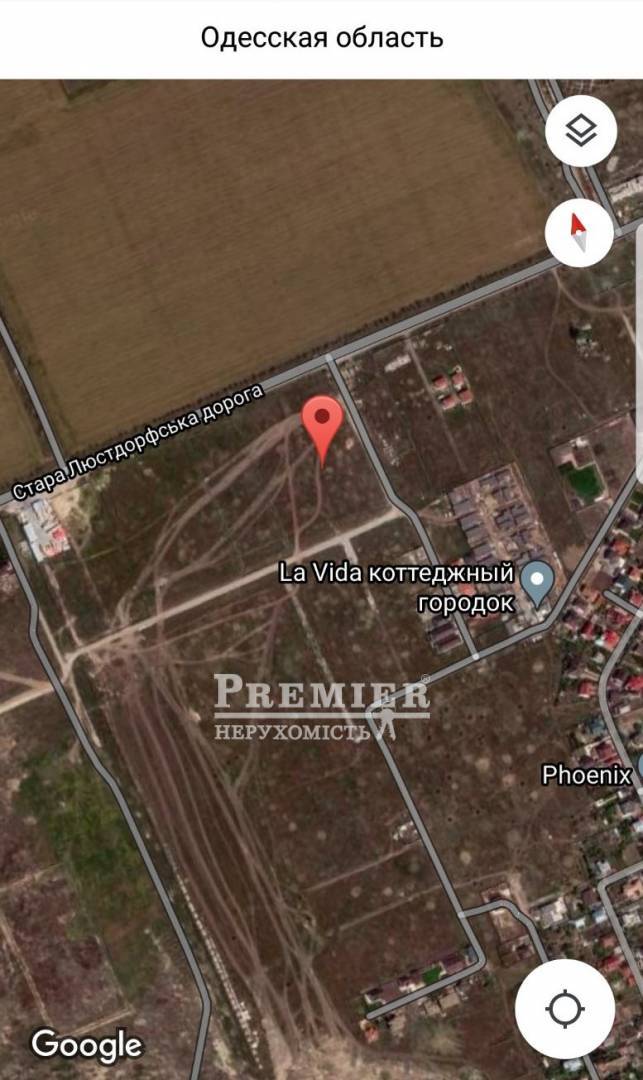
Task: Open the La Vida коттеджный городок marker
Action: click(538, 582)
